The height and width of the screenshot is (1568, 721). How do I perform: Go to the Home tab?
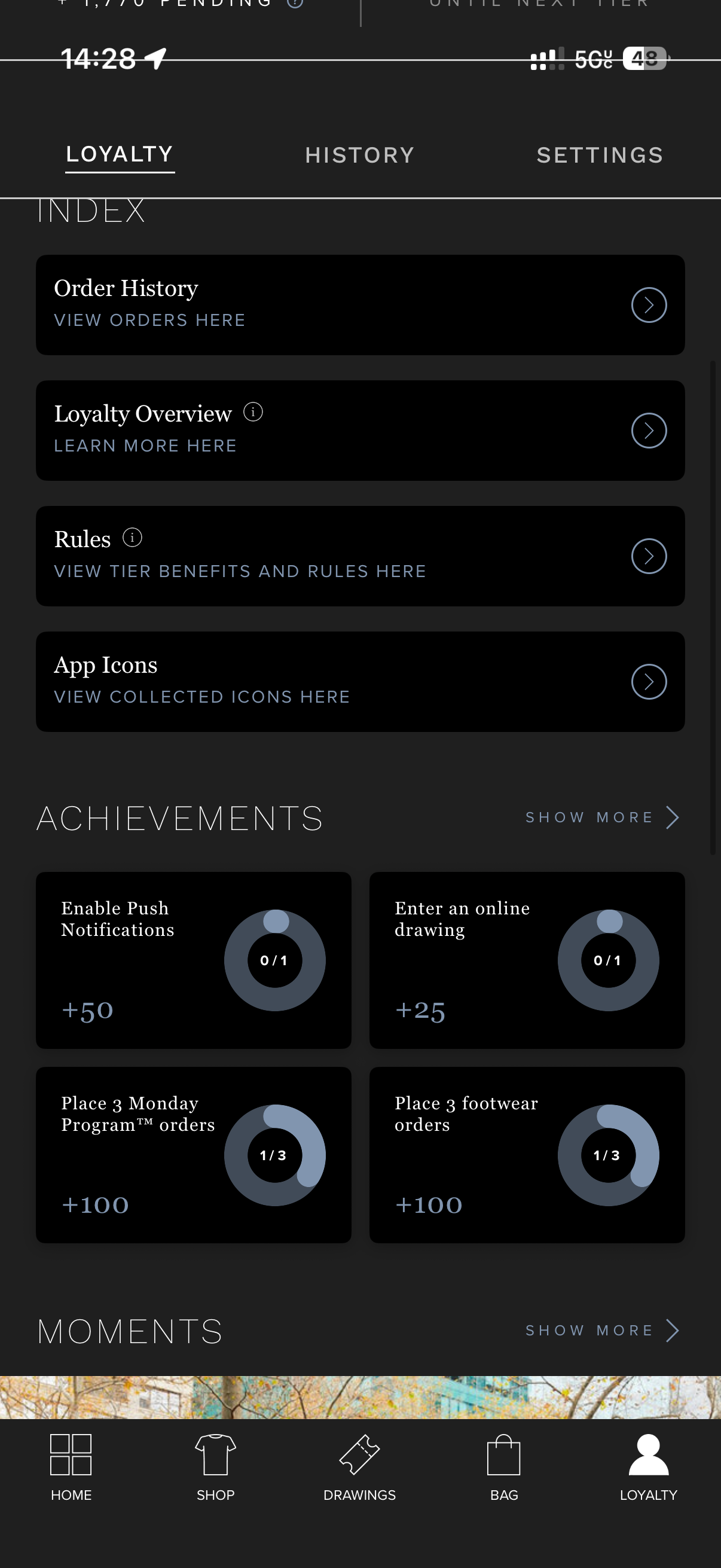[71, 1467]
